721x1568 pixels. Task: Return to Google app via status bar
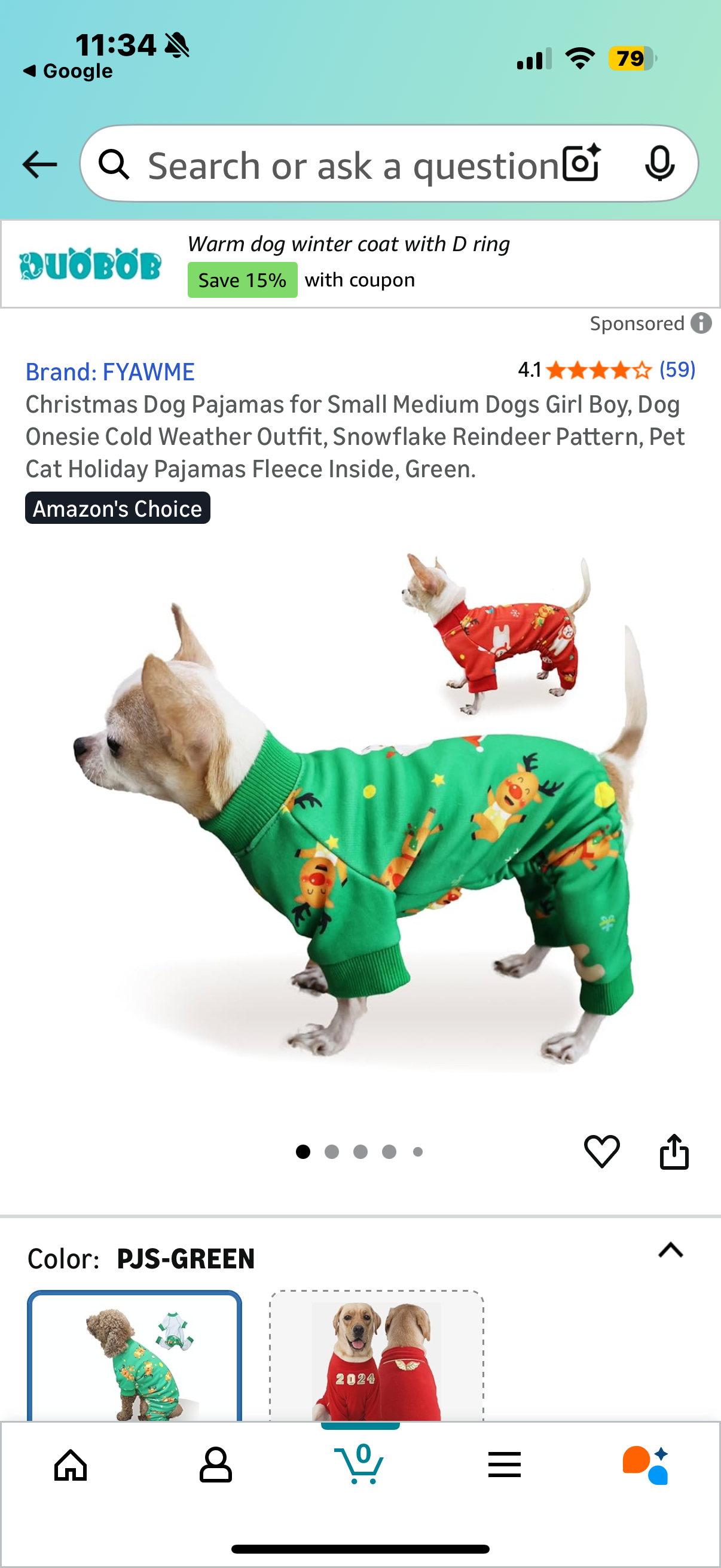click(68, 71)
